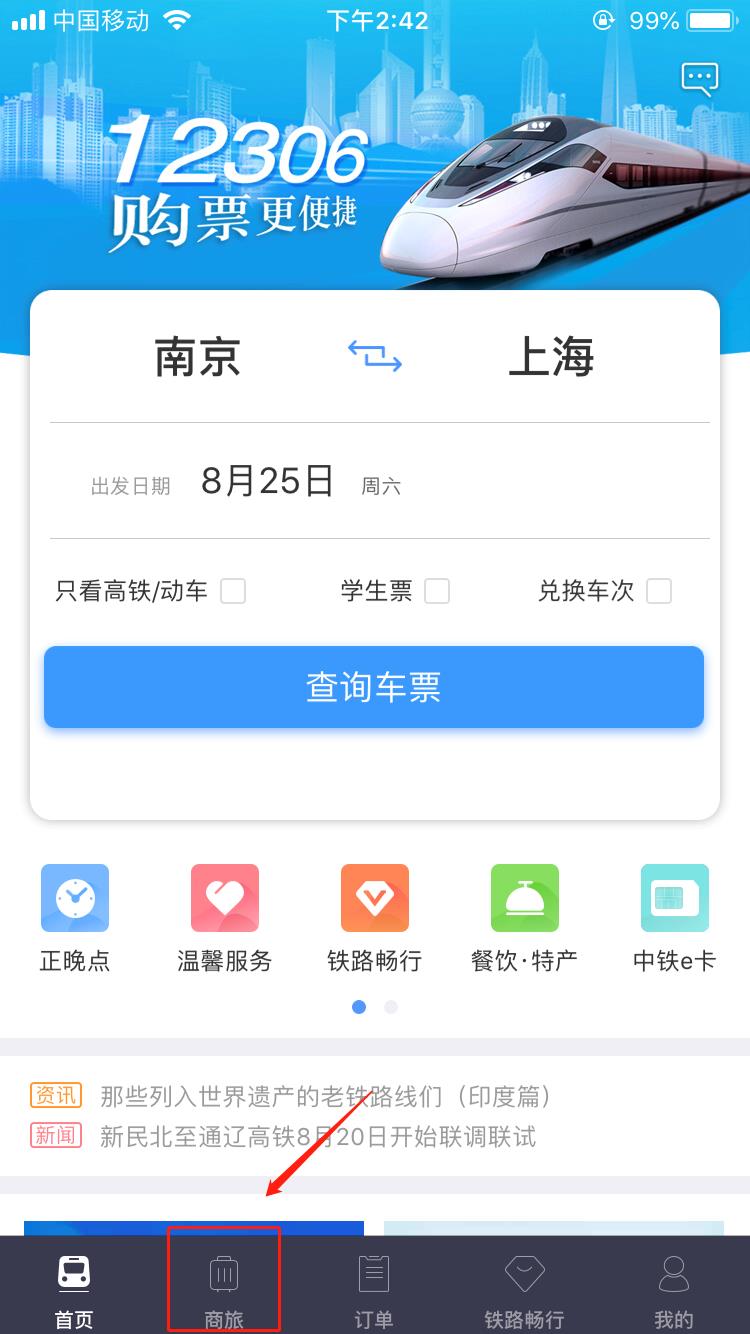
Task: Enable the 兑换车次 checkbox
Action: 658,591
